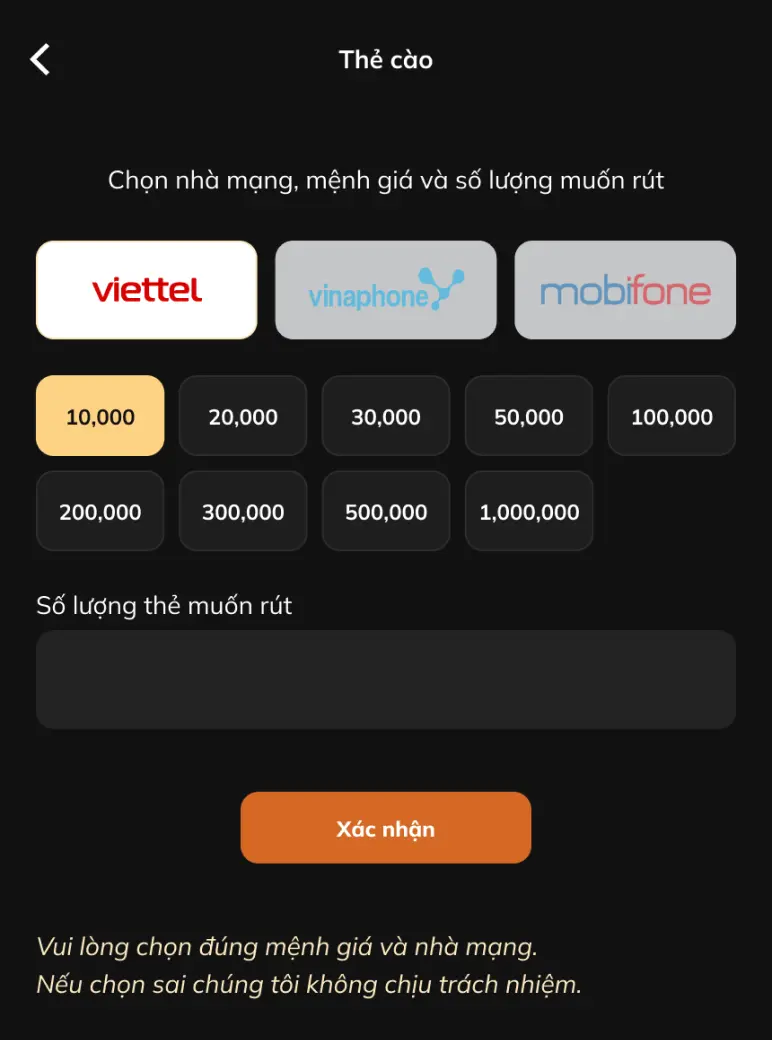772x1040 pixels.
Task: Tap the 30,000 denomination chip
Action: pos(386,416)
